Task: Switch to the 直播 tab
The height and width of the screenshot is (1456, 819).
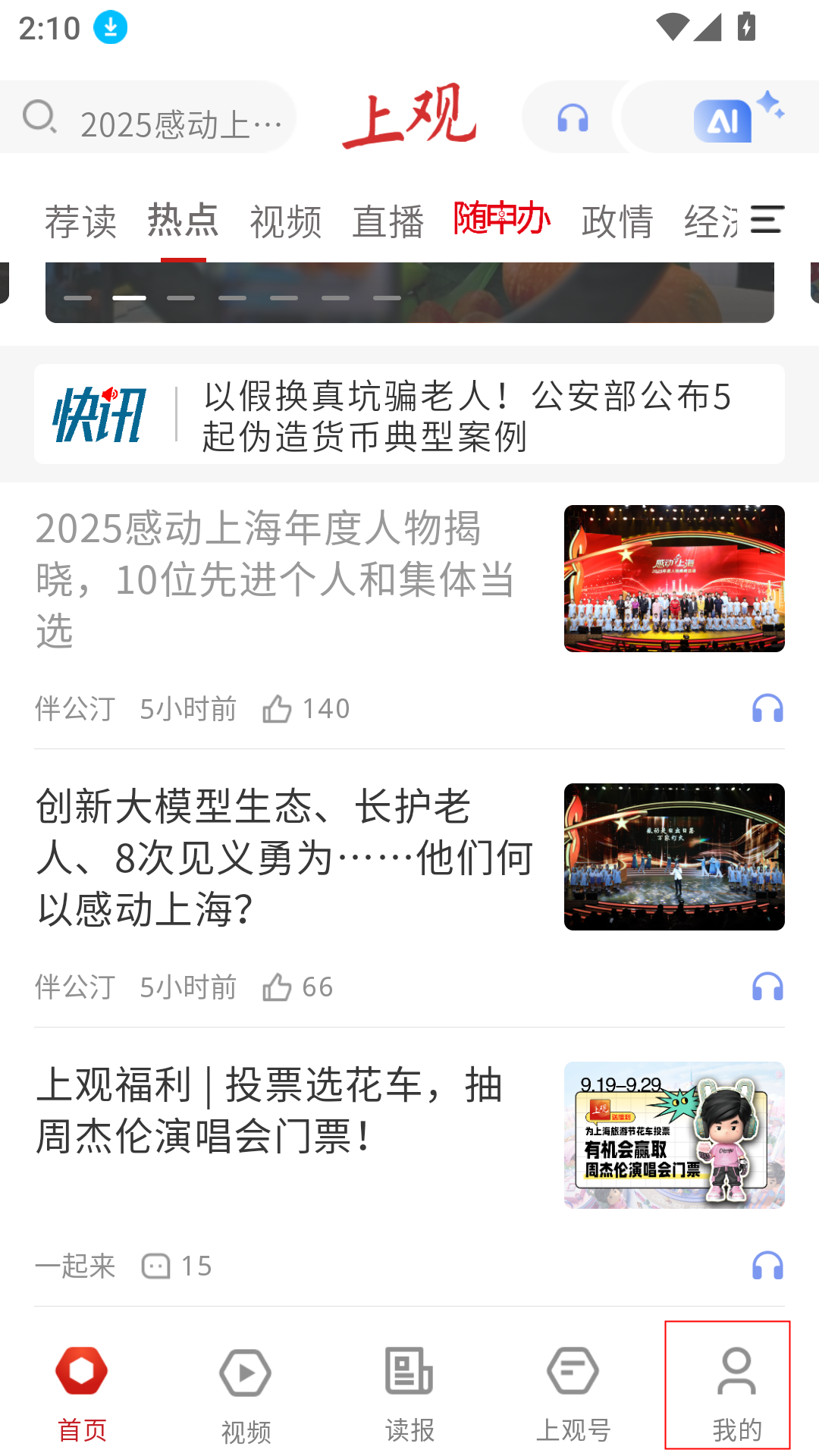Action: [388, 221]
